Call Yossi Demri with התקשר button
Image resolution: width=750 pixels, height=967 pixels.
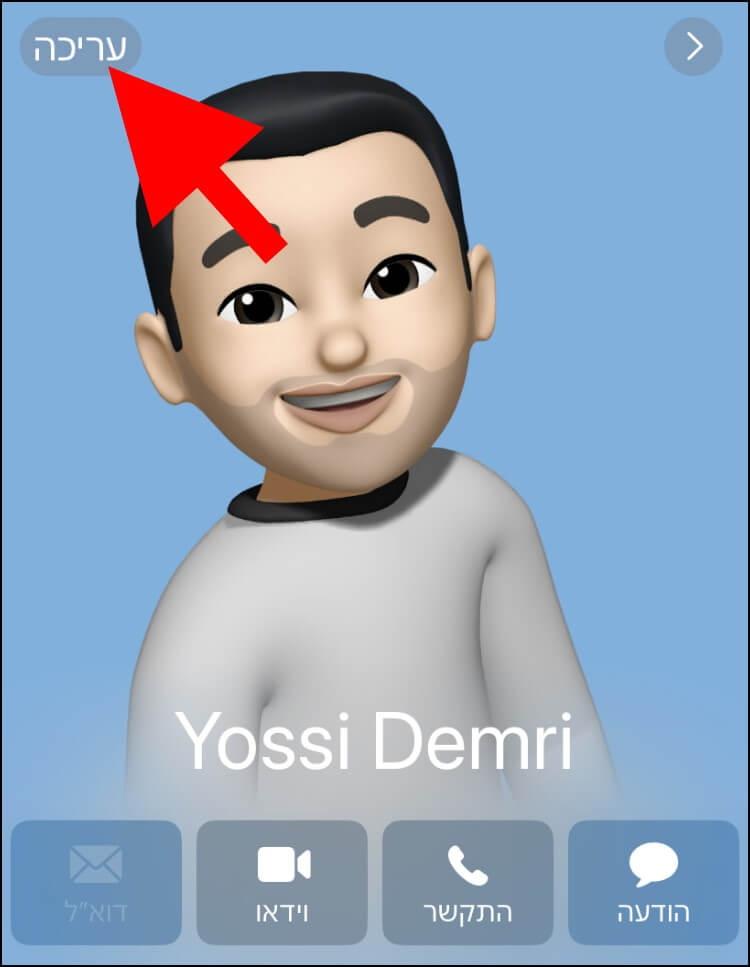468,882
